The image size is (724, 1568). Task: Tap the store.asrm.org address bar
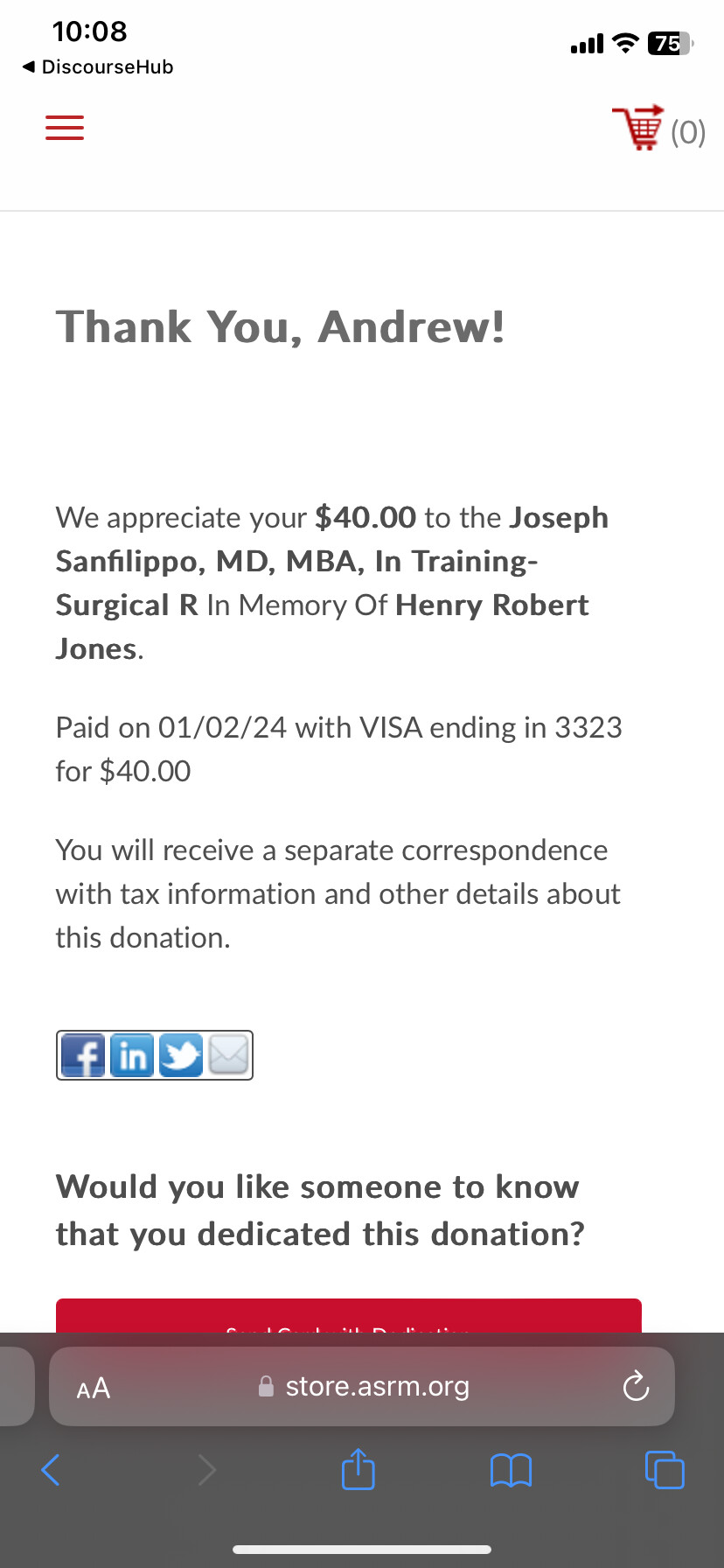pyautogui.click(x=362, y=1387)
